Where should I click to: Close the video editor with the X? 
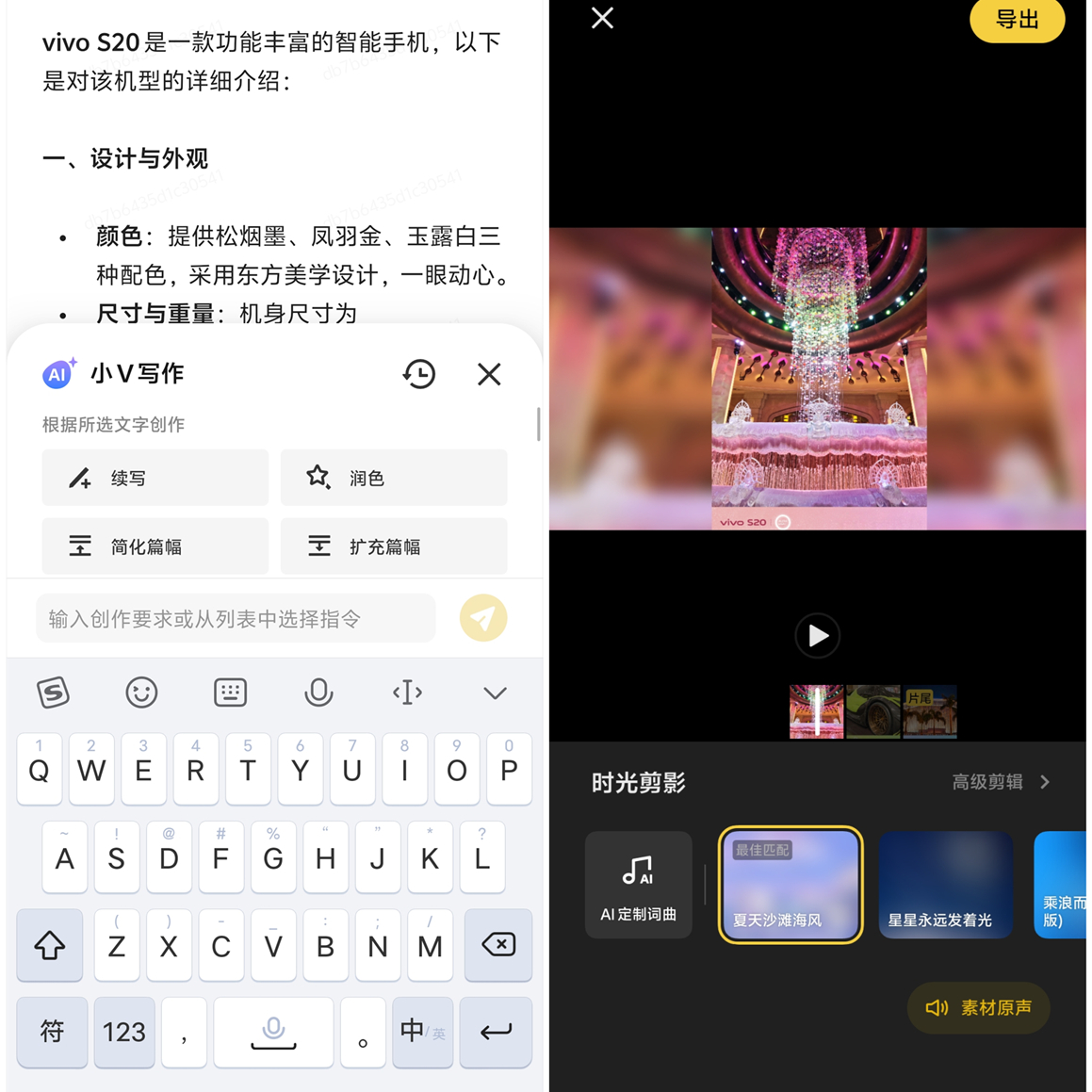coord(602,18)
